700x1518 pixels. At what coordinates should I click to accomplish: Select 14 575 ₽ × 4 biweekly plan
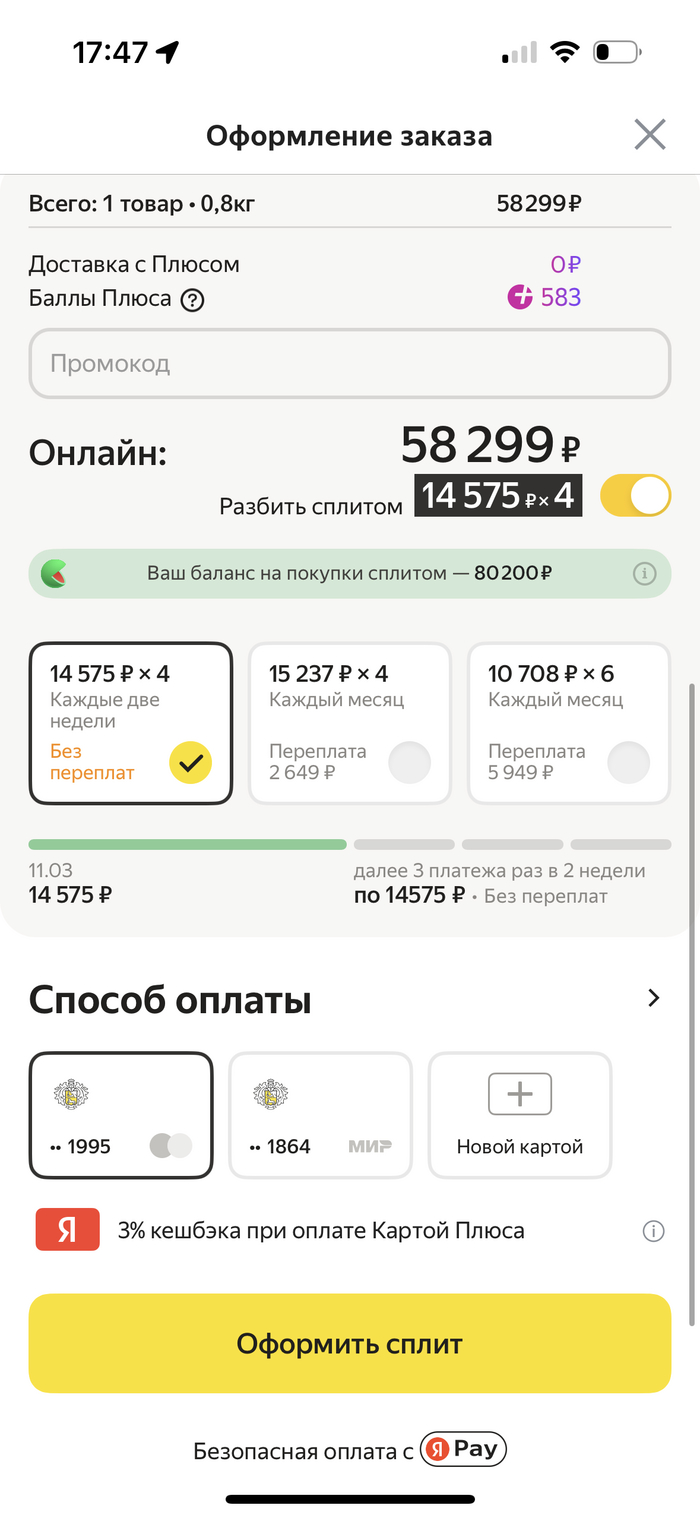point(131,722)
